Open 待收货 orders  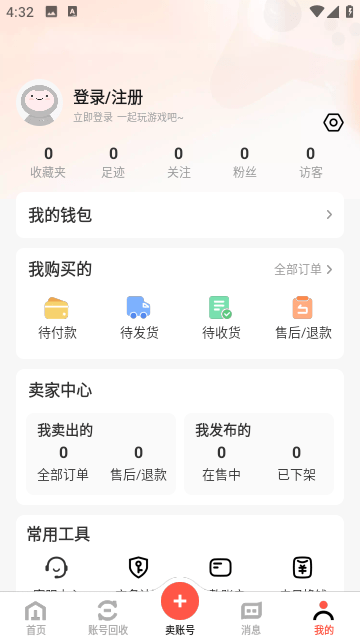[x=221, y=318]
